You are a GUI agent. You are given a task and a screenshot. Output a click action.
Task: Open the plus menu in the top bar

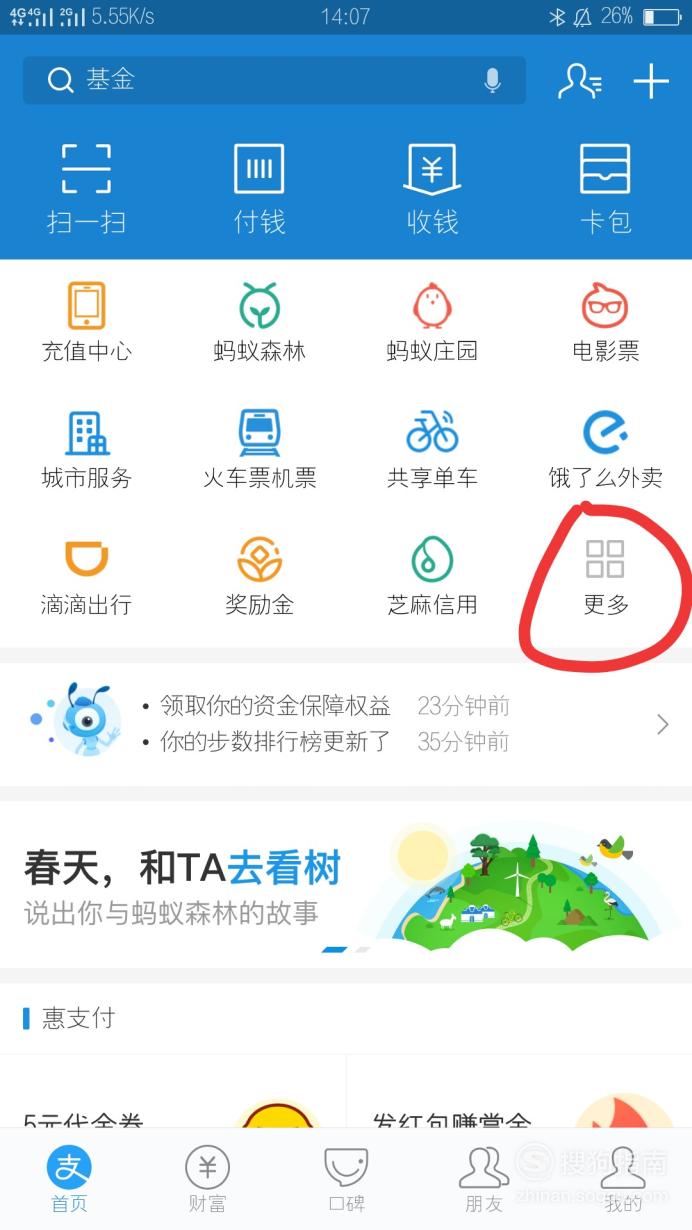coord(651,80)
